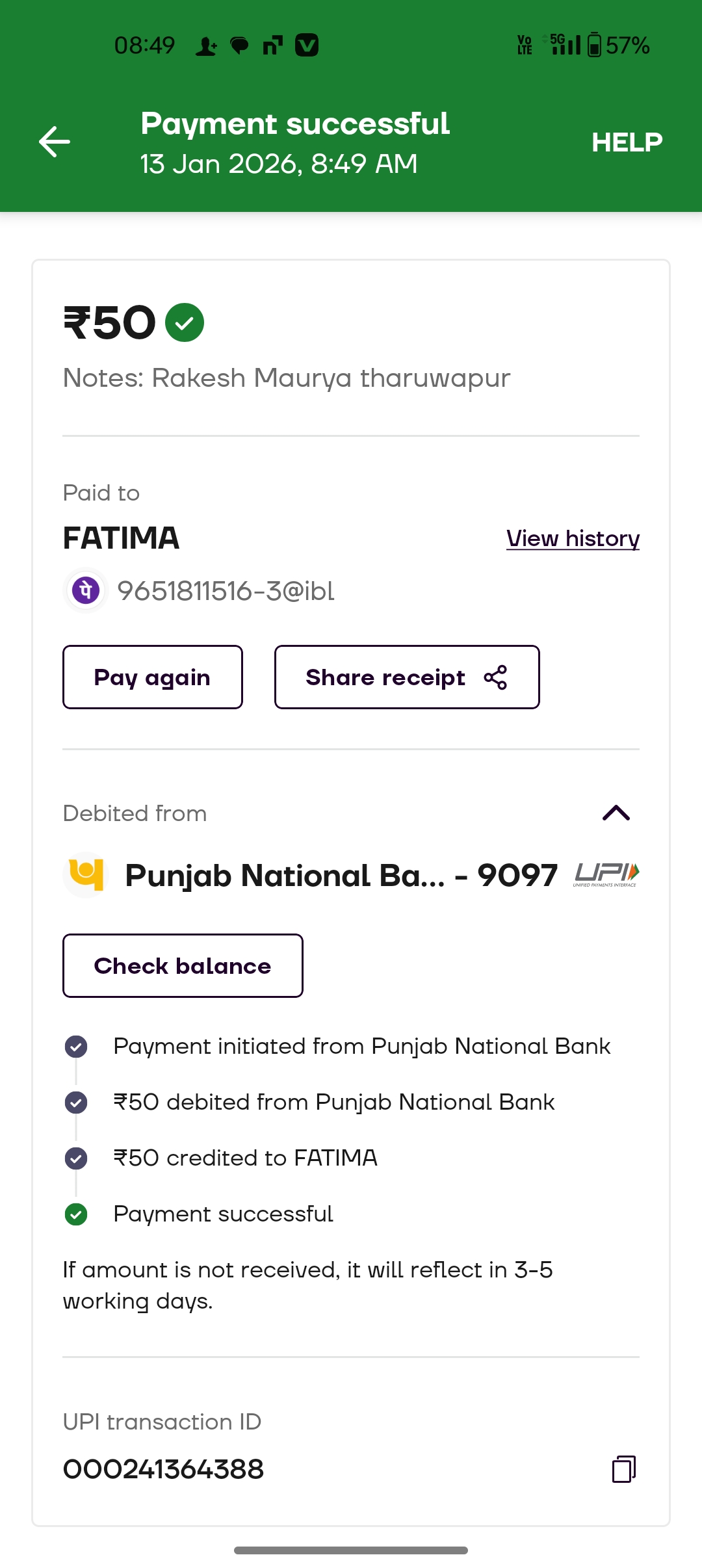Screen dimensions: 702x1568
Task: Copy the UPI transaction ID
Action: point(623,1469)
